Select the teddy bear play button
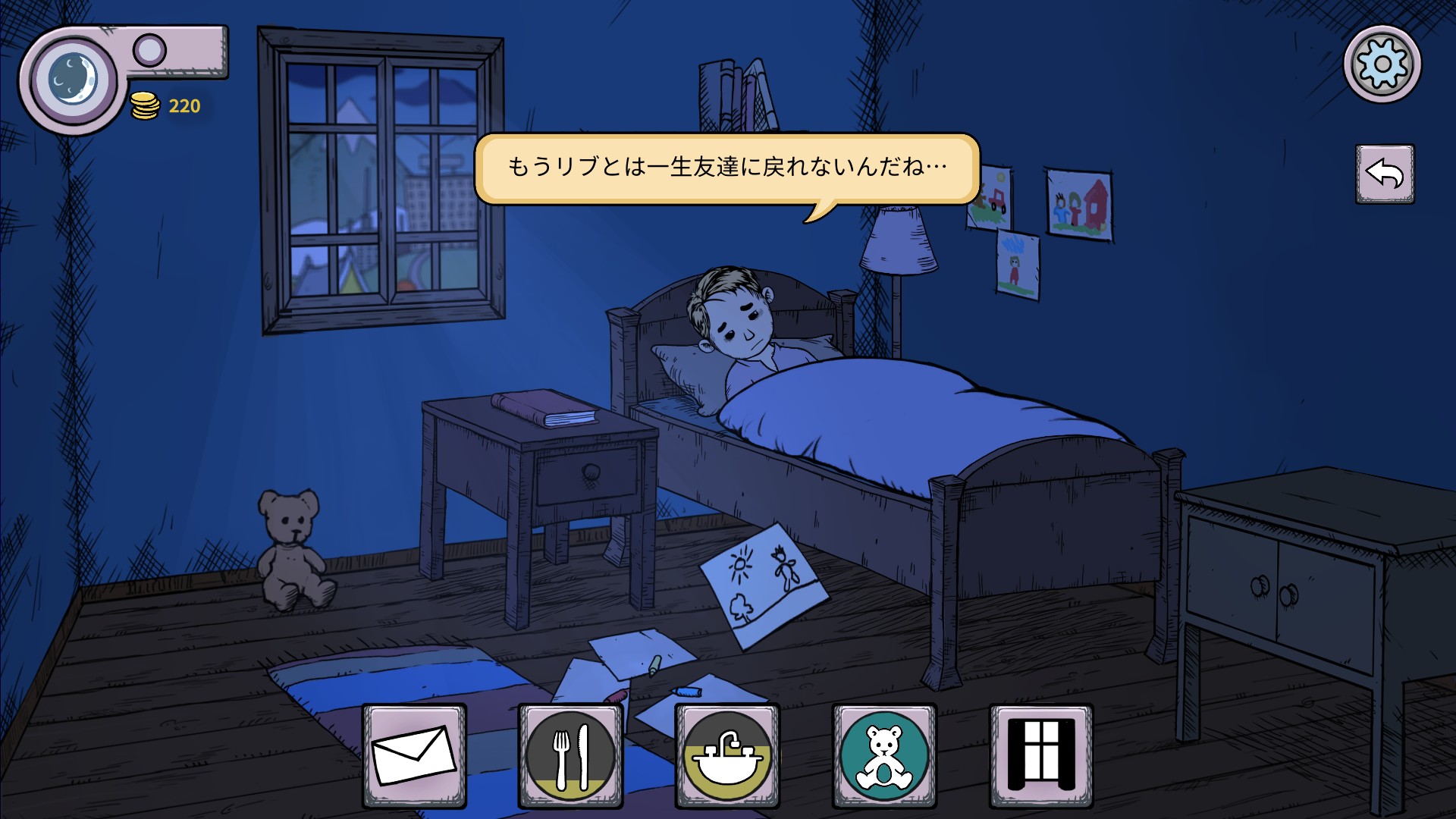 (x=884, y=756)
